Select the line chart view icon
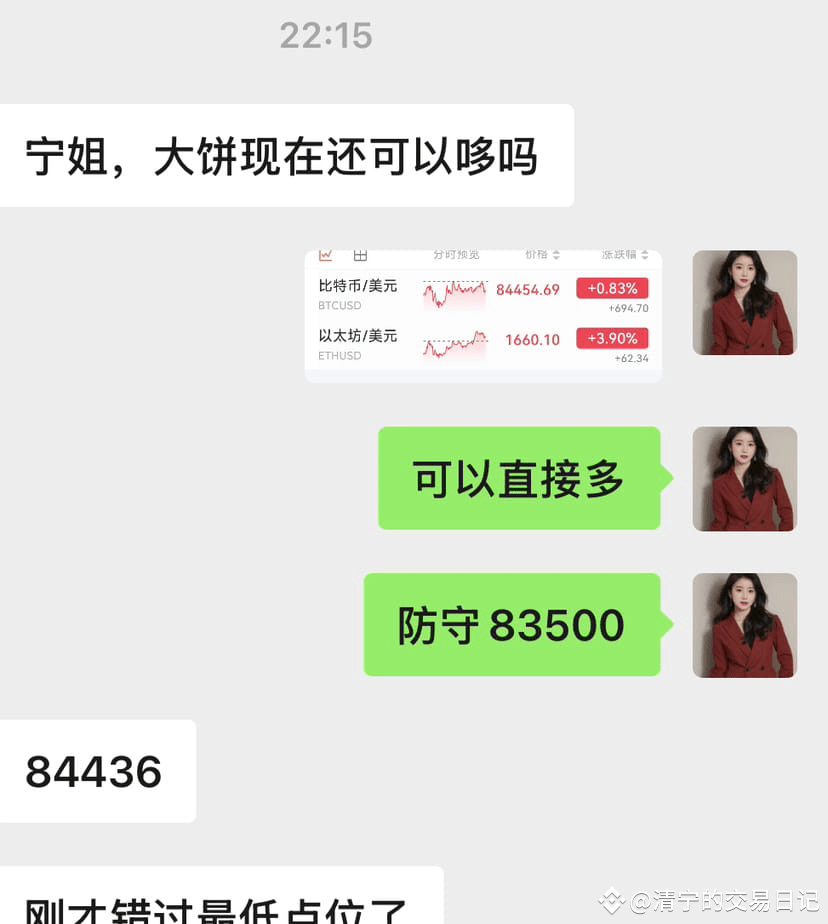 click(325, 255)
